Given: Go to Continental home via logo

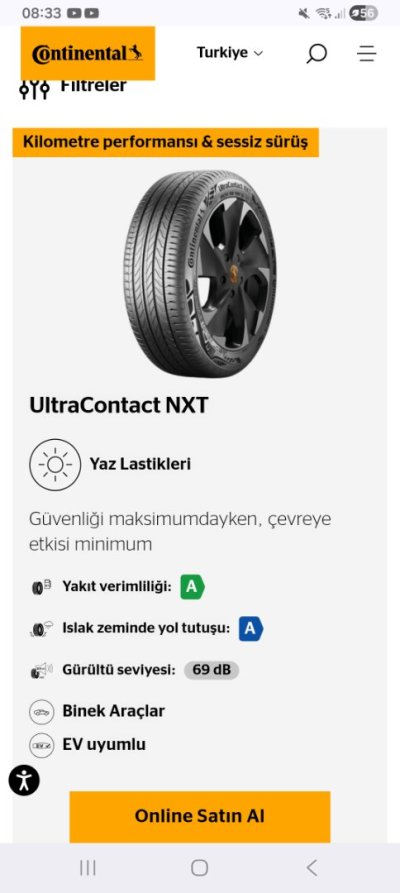Looking at the screenshot, I should click(x=88, y=53).
